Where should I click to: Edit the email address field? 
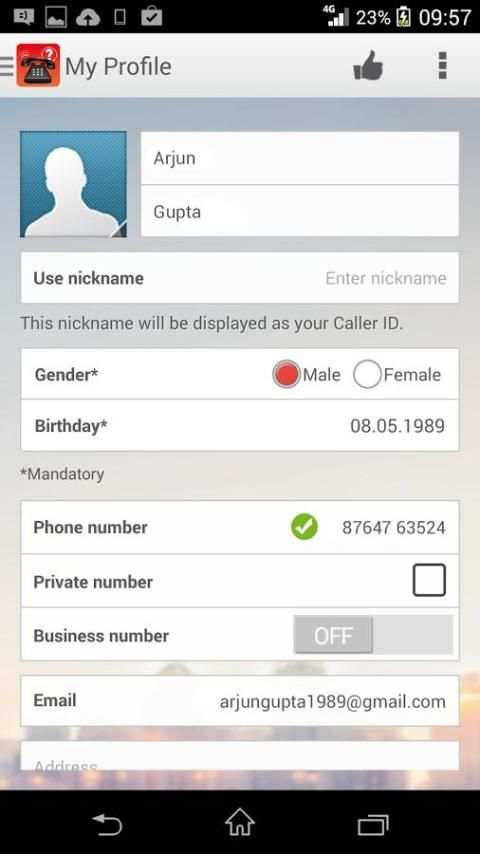240,701
